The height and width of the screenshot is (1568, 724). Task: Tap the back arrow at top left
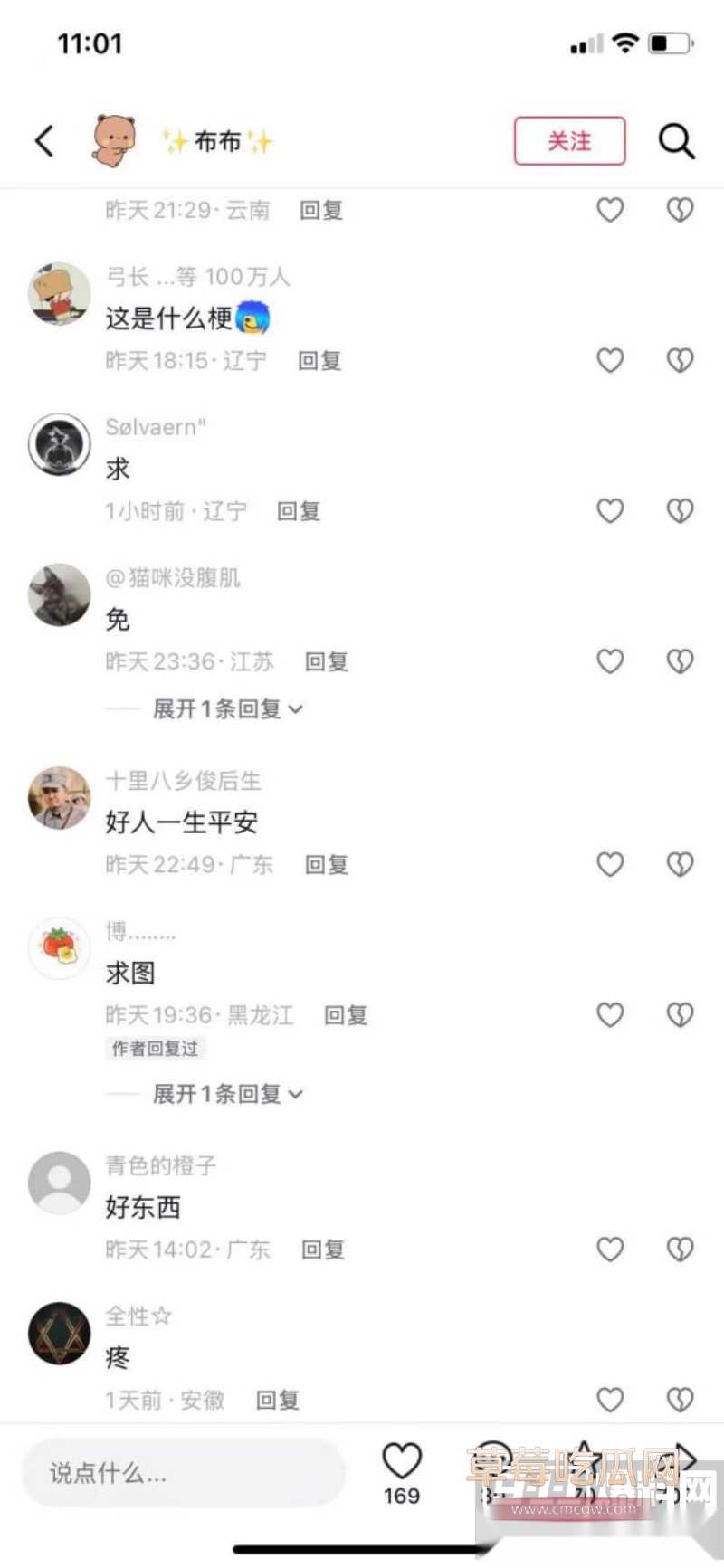(44, 141)
